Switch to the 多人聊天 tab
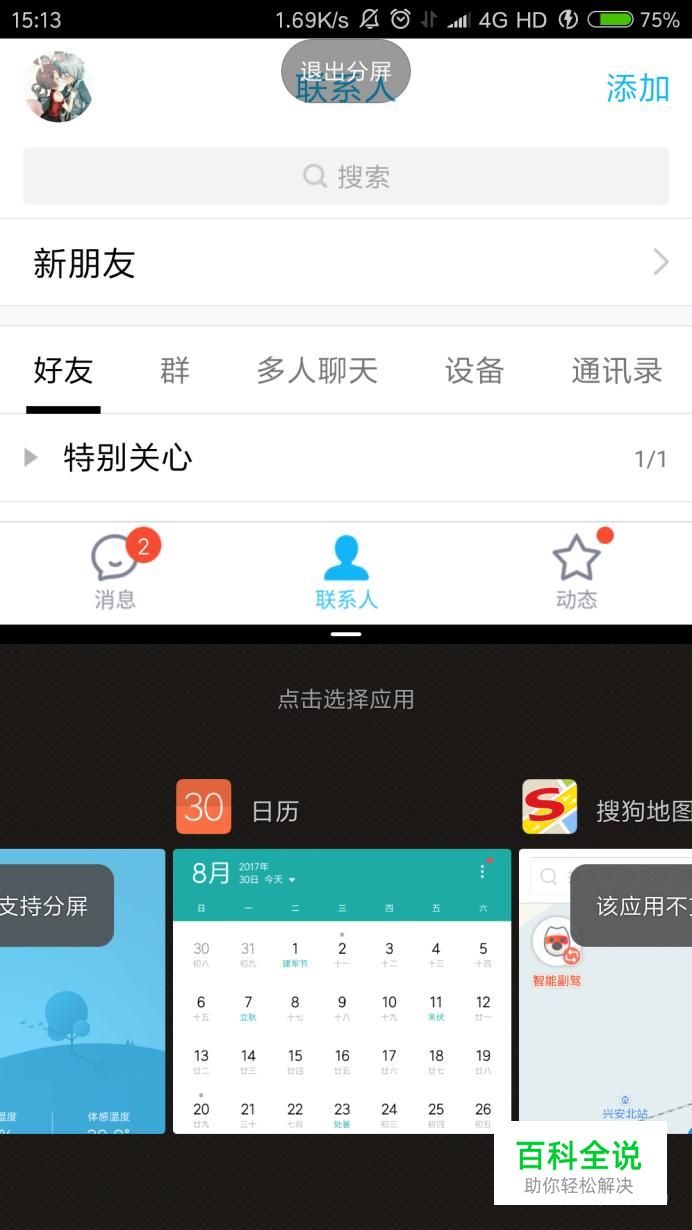 [317, 370]
